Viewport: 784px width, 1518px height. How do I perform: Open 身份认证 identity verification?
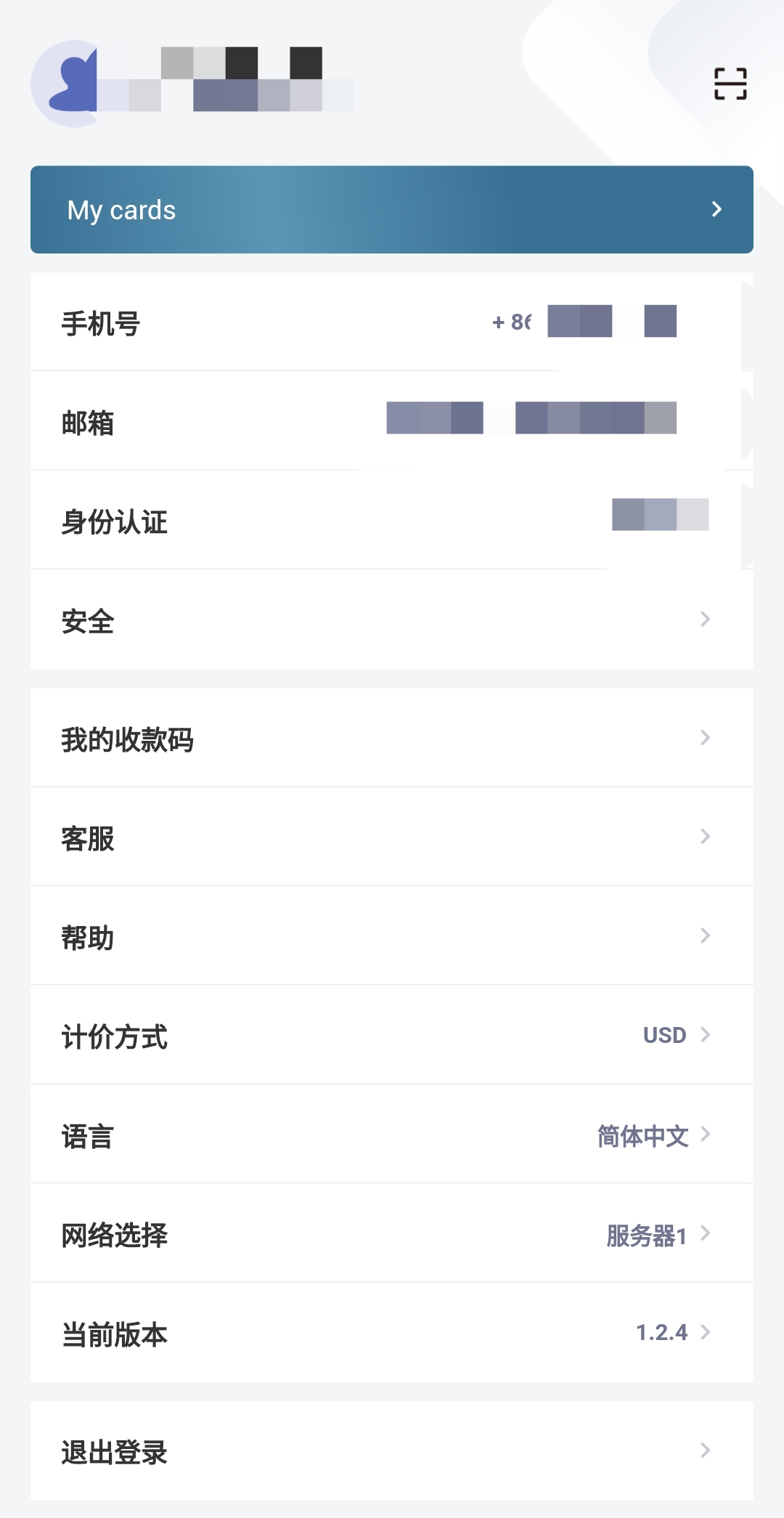(x=392, y=521)
